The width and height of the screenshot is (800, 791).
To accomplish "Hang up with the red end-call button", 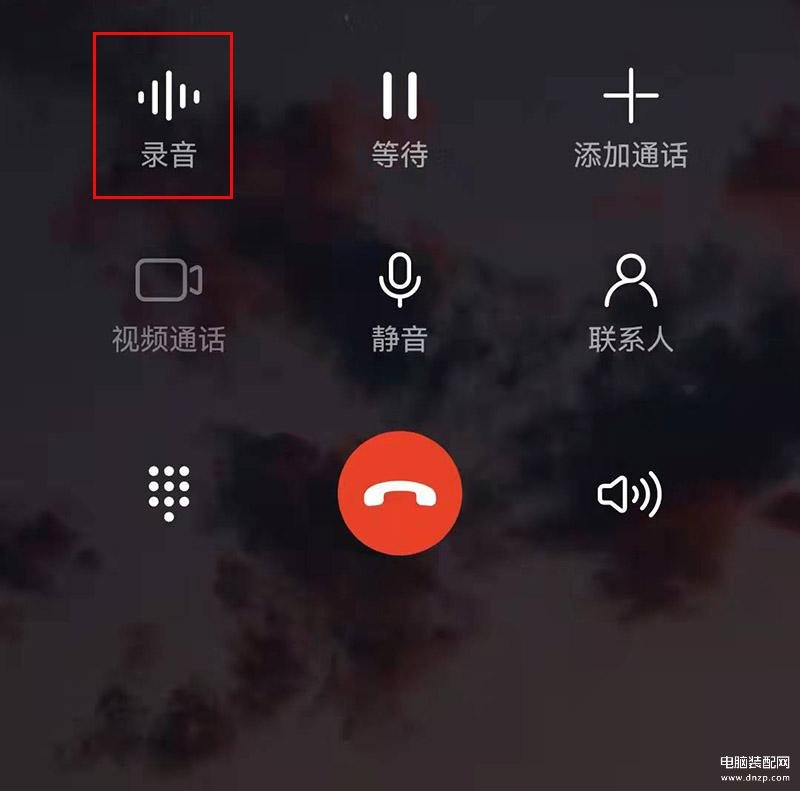I will coord(399,493).
